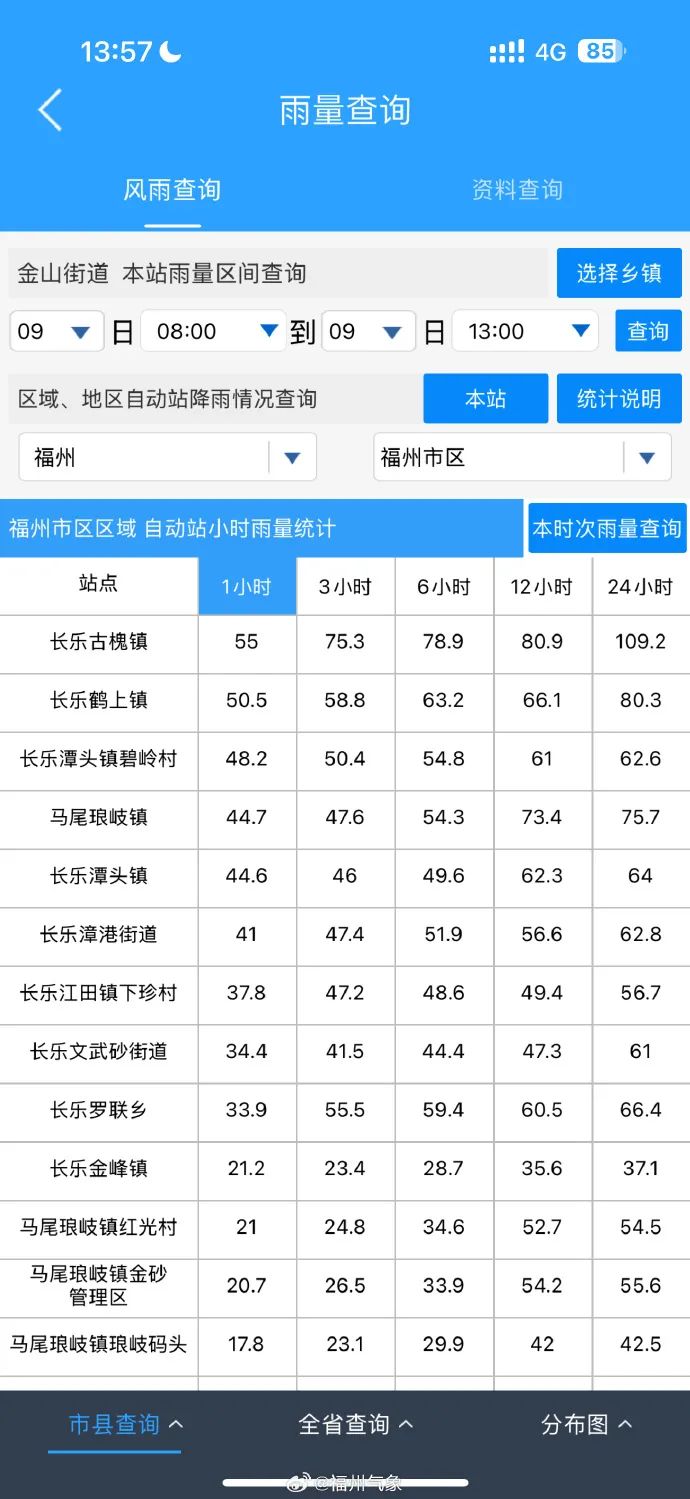Open the 13:00 end time dropdown
This screenshot has height=1499, width=690.
525,331
